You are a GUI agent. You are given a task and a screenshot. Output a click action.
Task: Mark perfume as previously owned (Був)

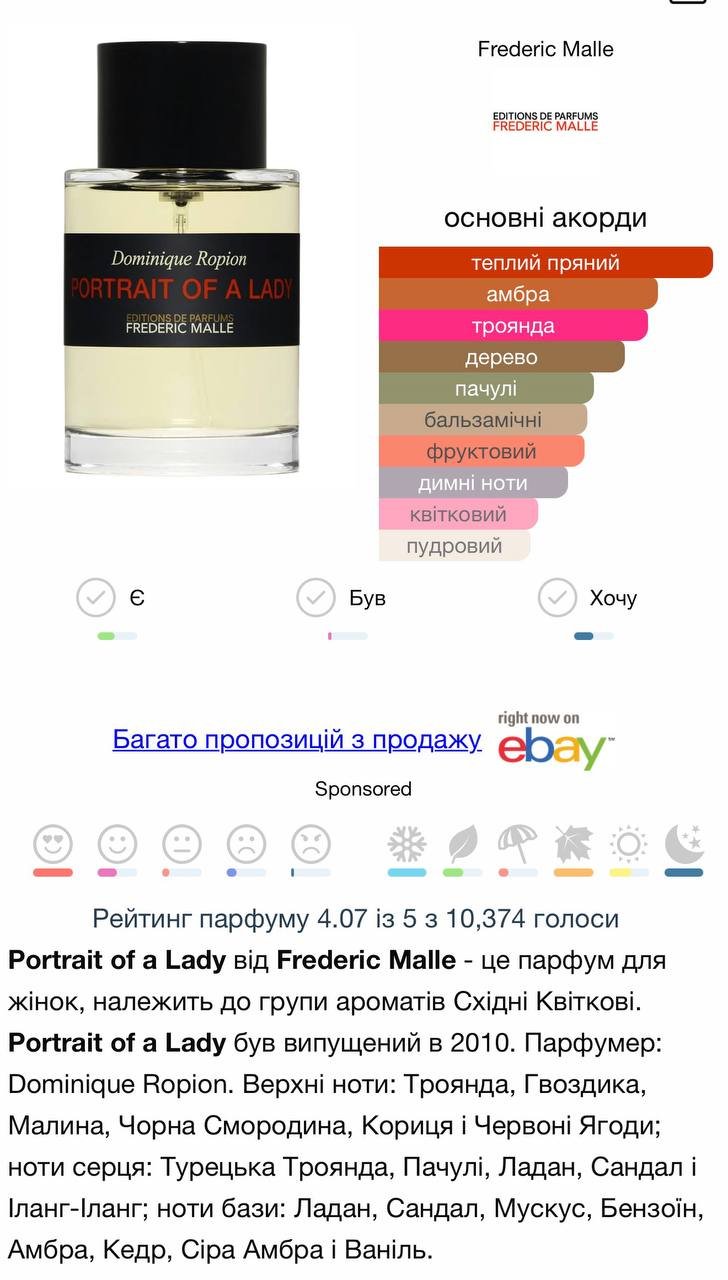coord(316,598)
